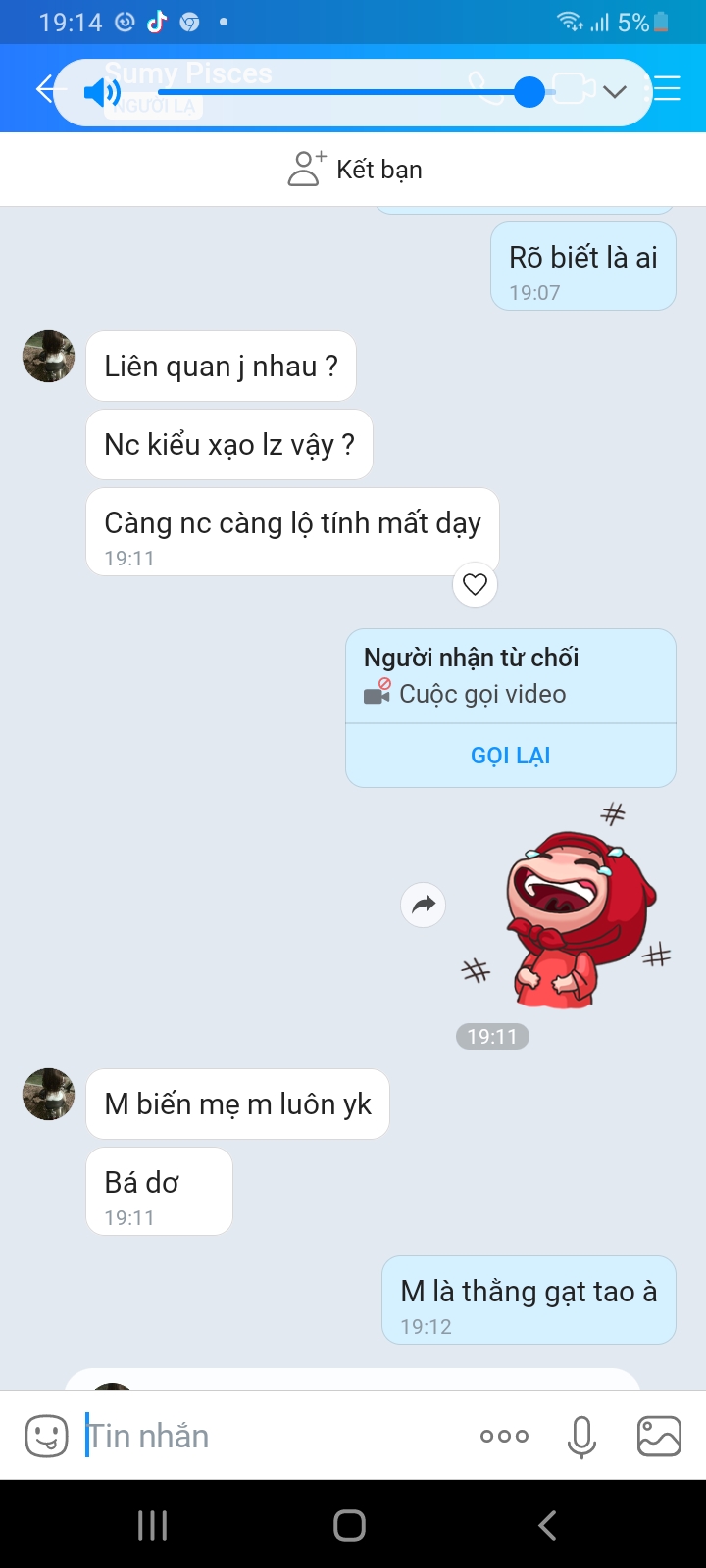This screenshot has height=1568, width=706.
Task: Open sender avatar next to 'Liên quan j nhau'
Action: pos(48,356)
